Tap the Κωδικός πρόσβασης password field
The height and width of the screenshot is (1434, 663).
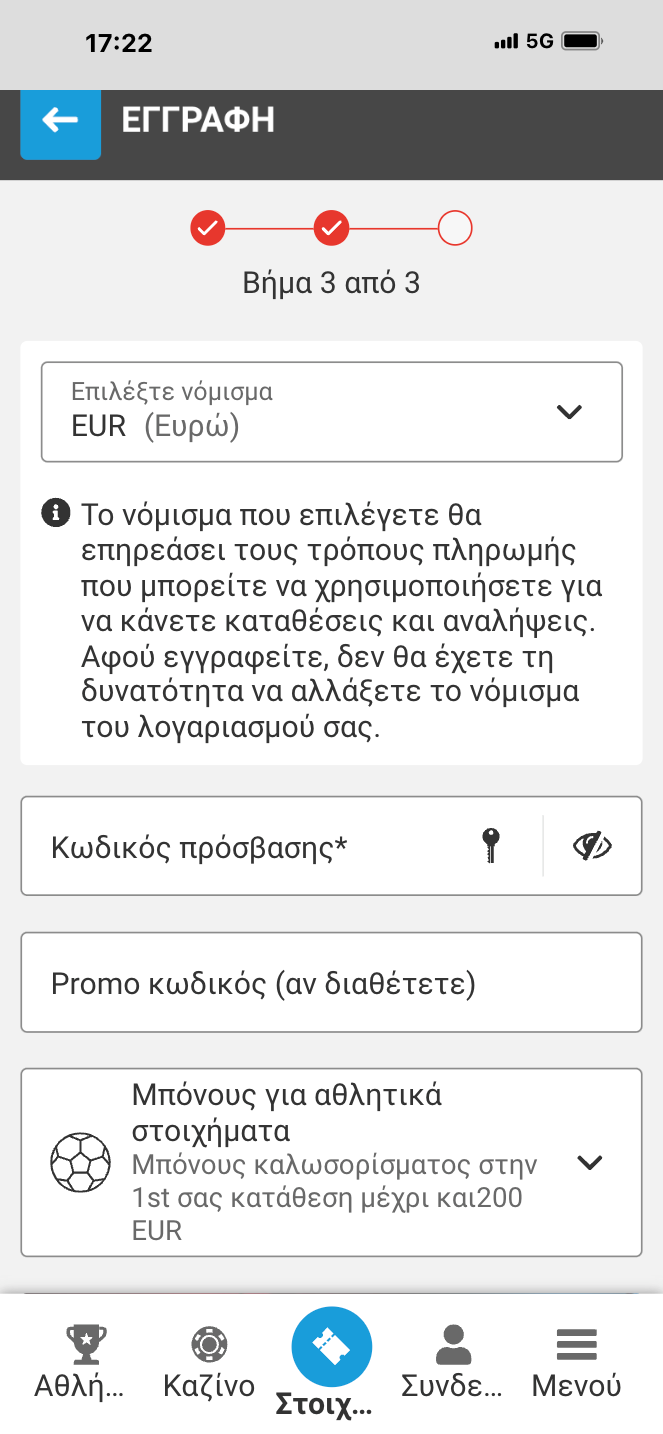250,847
